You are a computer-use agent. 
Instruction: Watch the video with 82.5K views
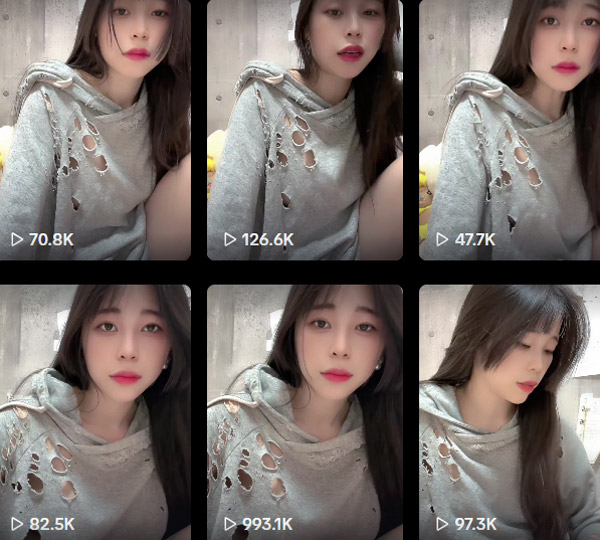coord(95,412)
